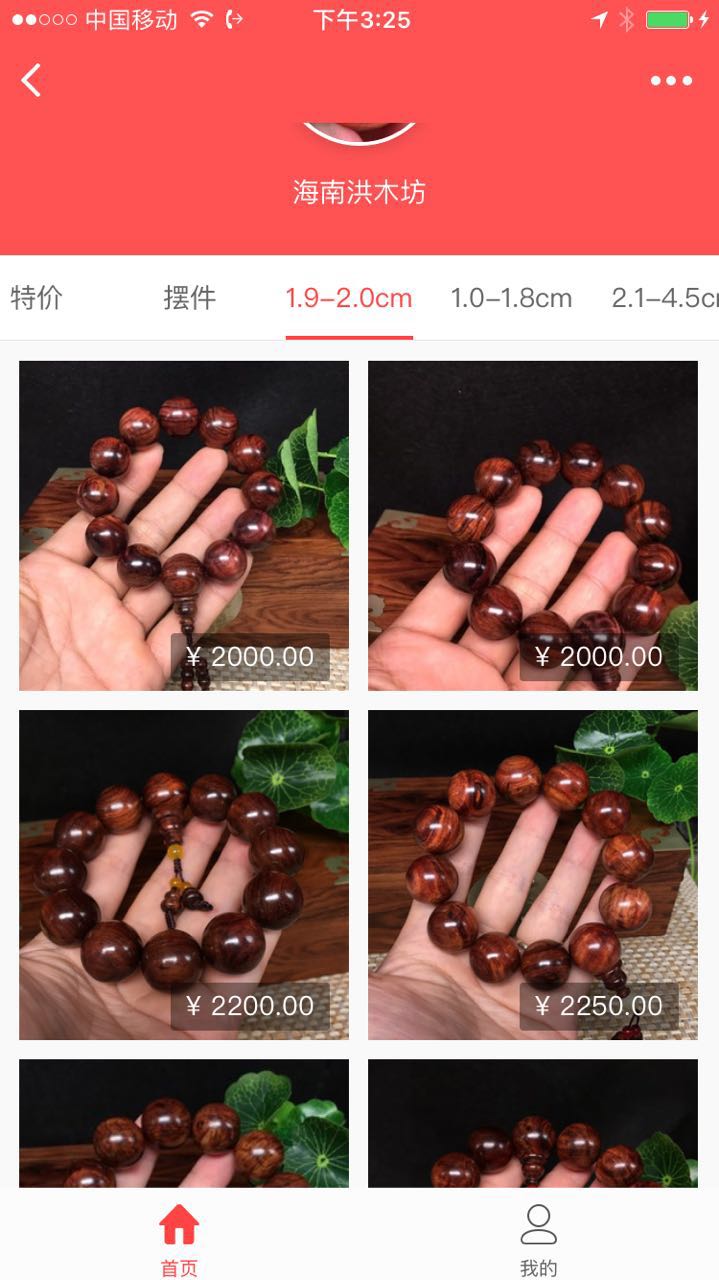Open the three-dot overflow menu
Screen dimensions: 719x1280
(x=671, y=81)
